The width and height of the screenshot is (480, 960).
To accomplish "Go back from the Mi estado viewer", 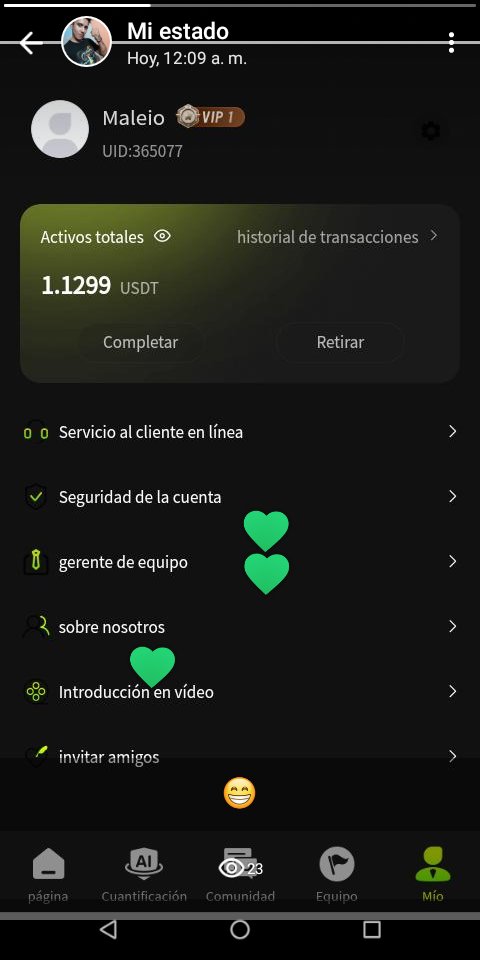I will (x=31, y=43).
